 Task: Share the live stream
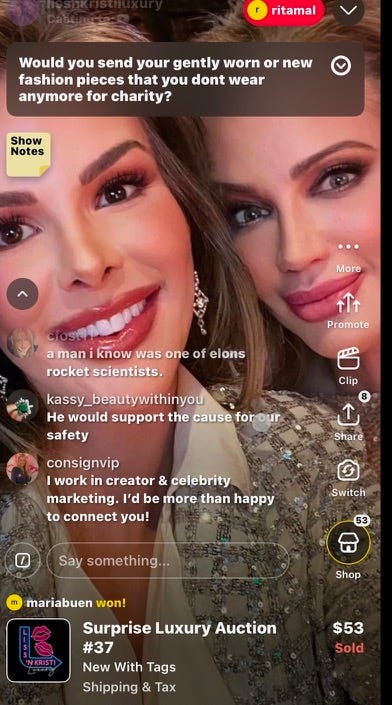pos(348,421)
